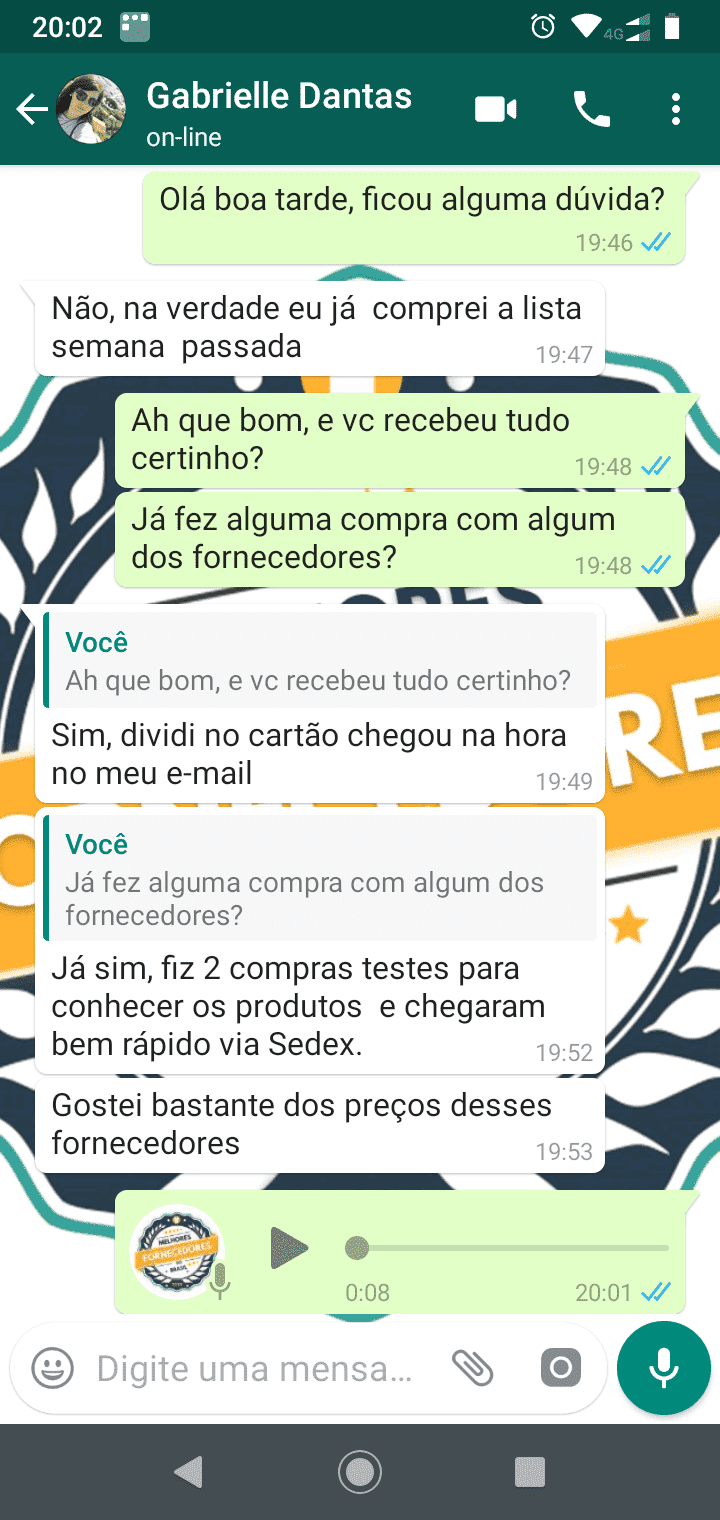Viewport: 720px width, 1520px height.
Task: Play the 0:08 voice message
Action: [x=290, y=1248]
